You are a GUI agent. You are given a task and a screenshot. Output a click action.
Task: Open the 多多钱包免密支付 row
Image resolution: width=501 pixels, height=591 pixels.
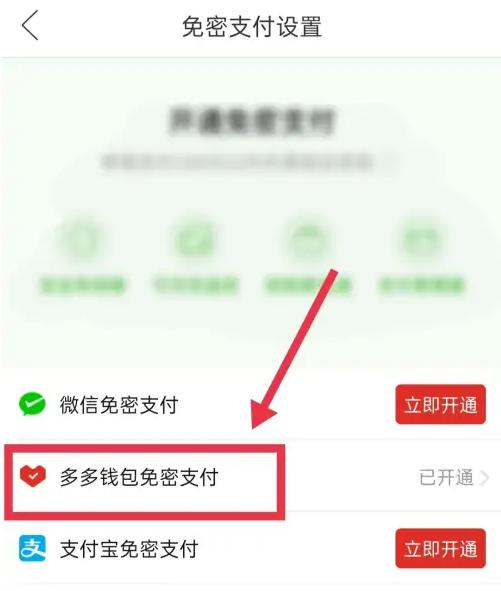tap(250, 477)
